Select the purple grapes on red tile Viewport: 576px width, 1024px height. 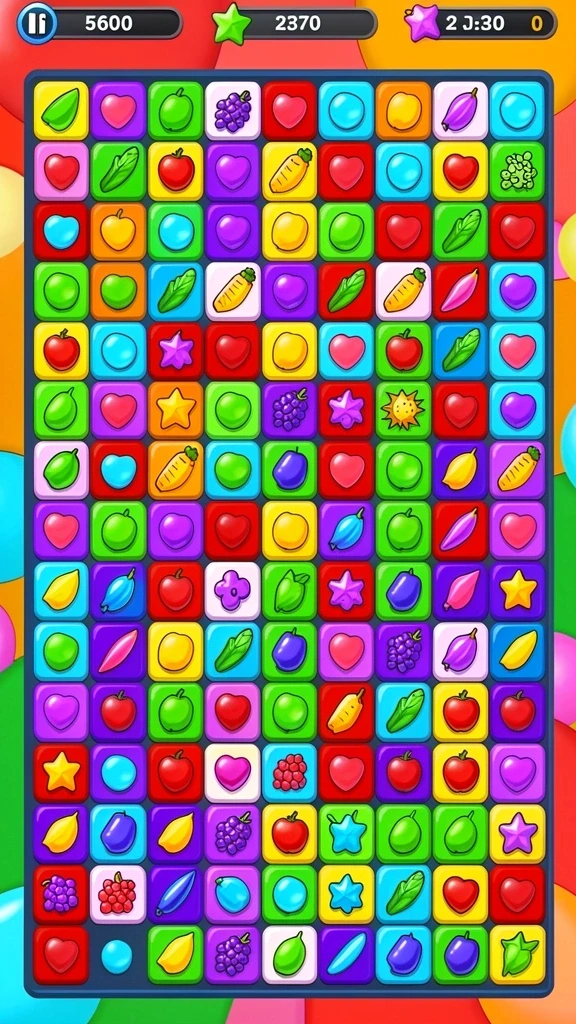[x=61, y=891]
